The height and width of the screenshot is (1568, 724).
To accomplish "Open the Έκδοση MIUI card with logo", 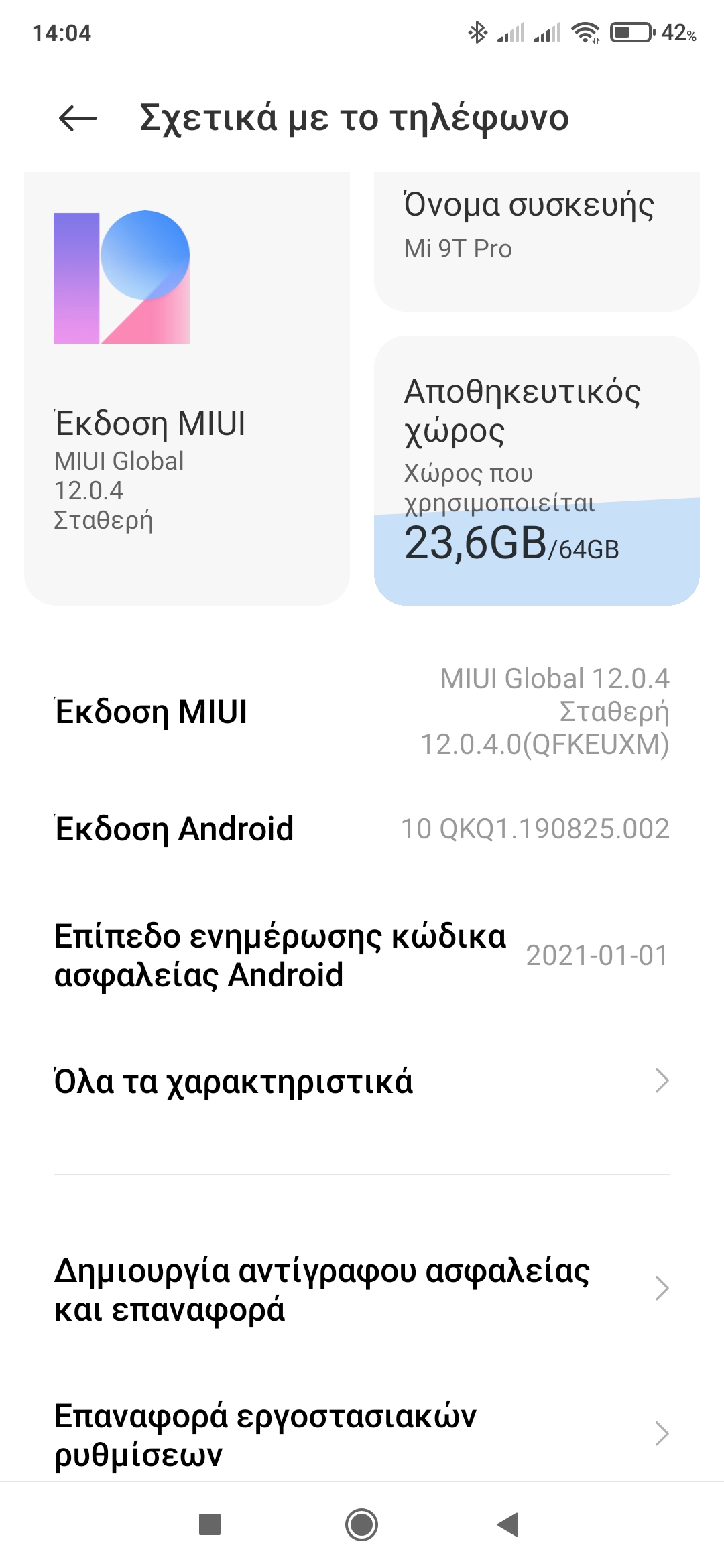I will click(186, 389).
